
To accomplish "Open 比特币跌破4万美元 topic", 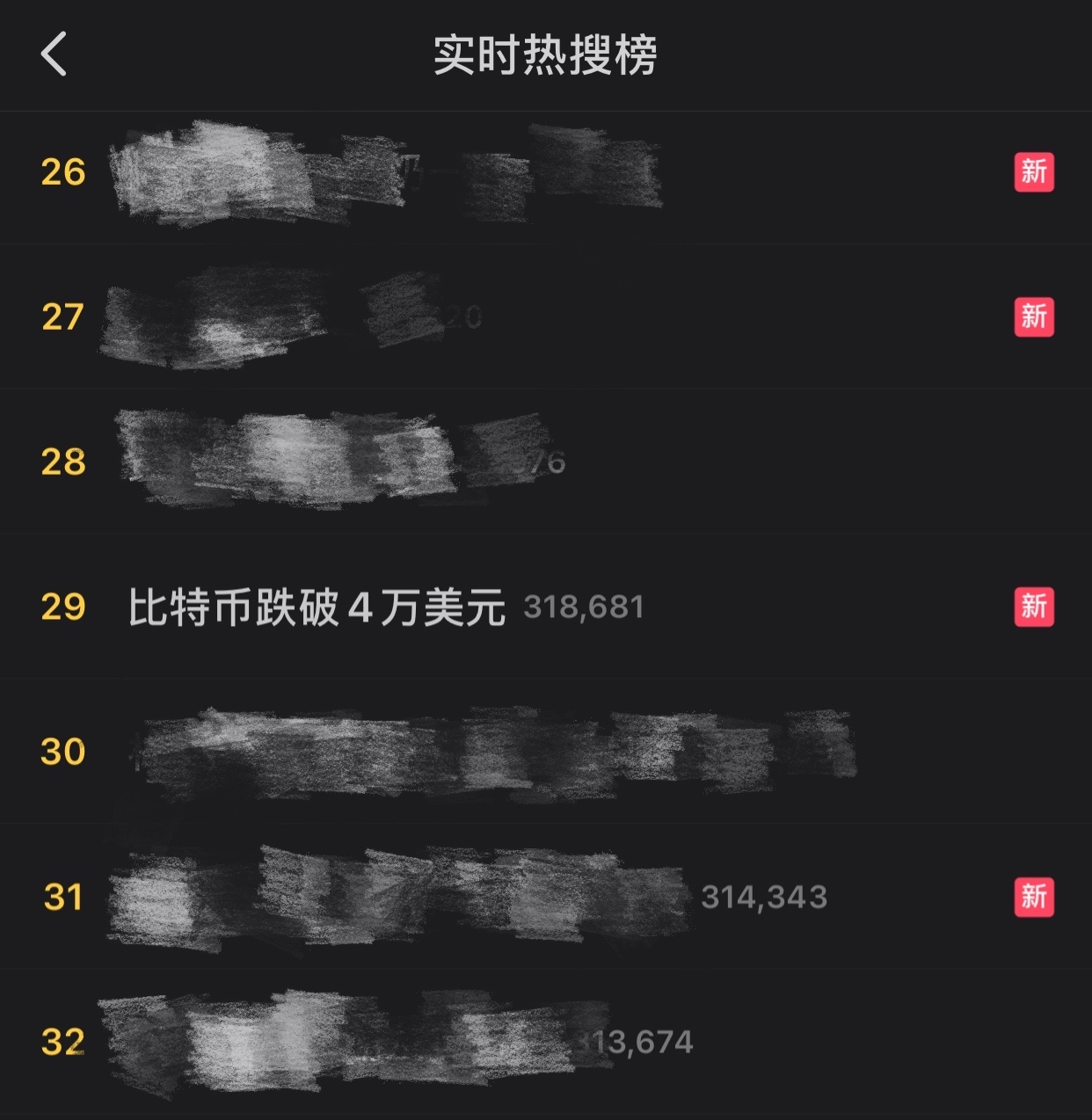I will [x=317, y=607].
